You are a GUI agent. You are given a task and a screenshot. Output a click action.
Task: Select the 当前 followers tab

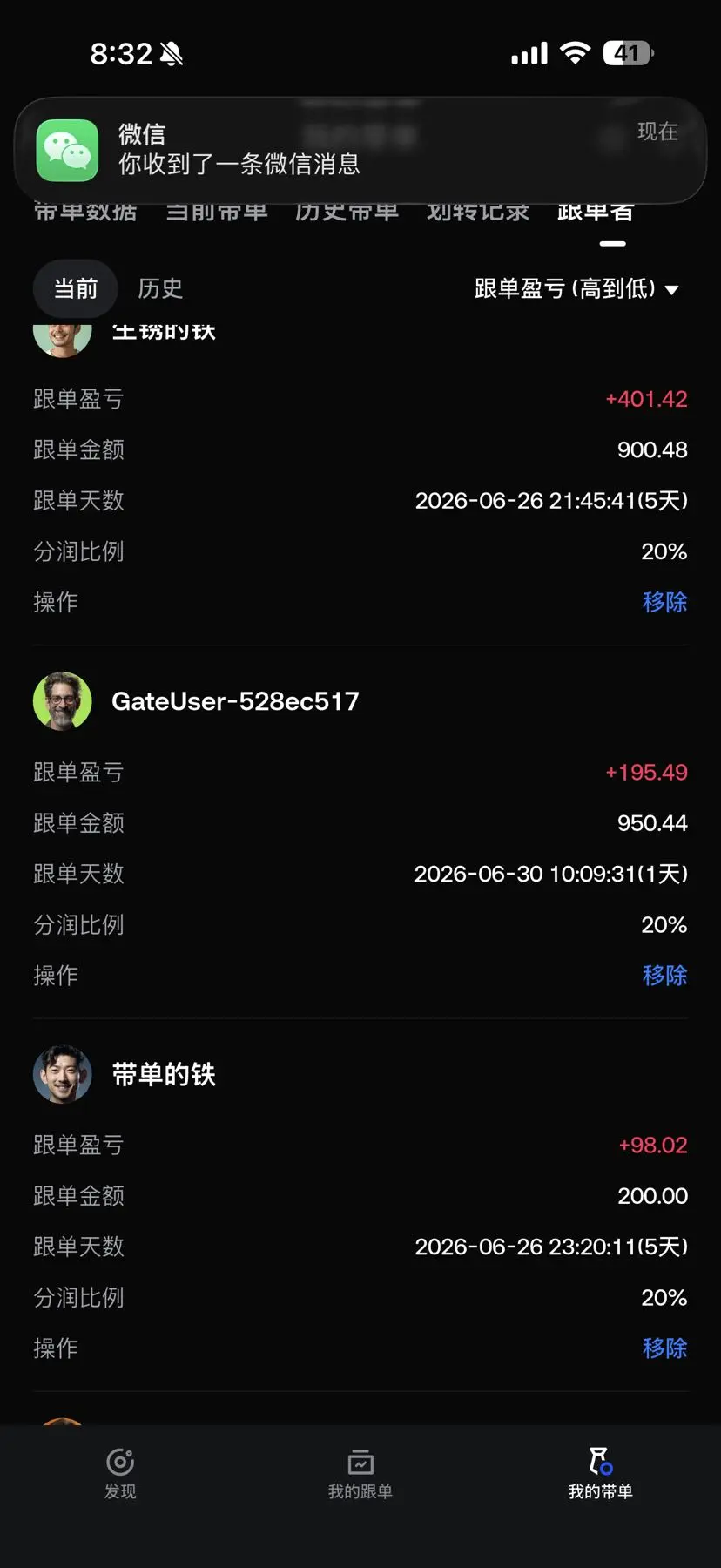tap(76, 288)
